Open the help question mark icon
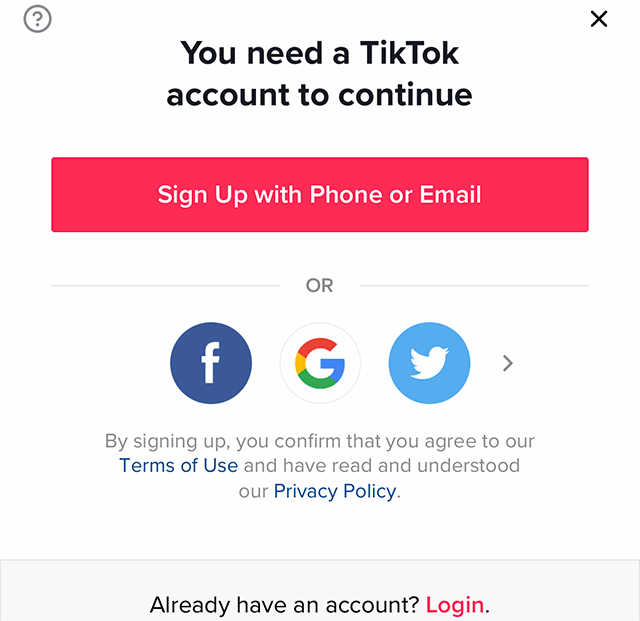Viewport: 640px width, 621px height. [x=37, y=19]
